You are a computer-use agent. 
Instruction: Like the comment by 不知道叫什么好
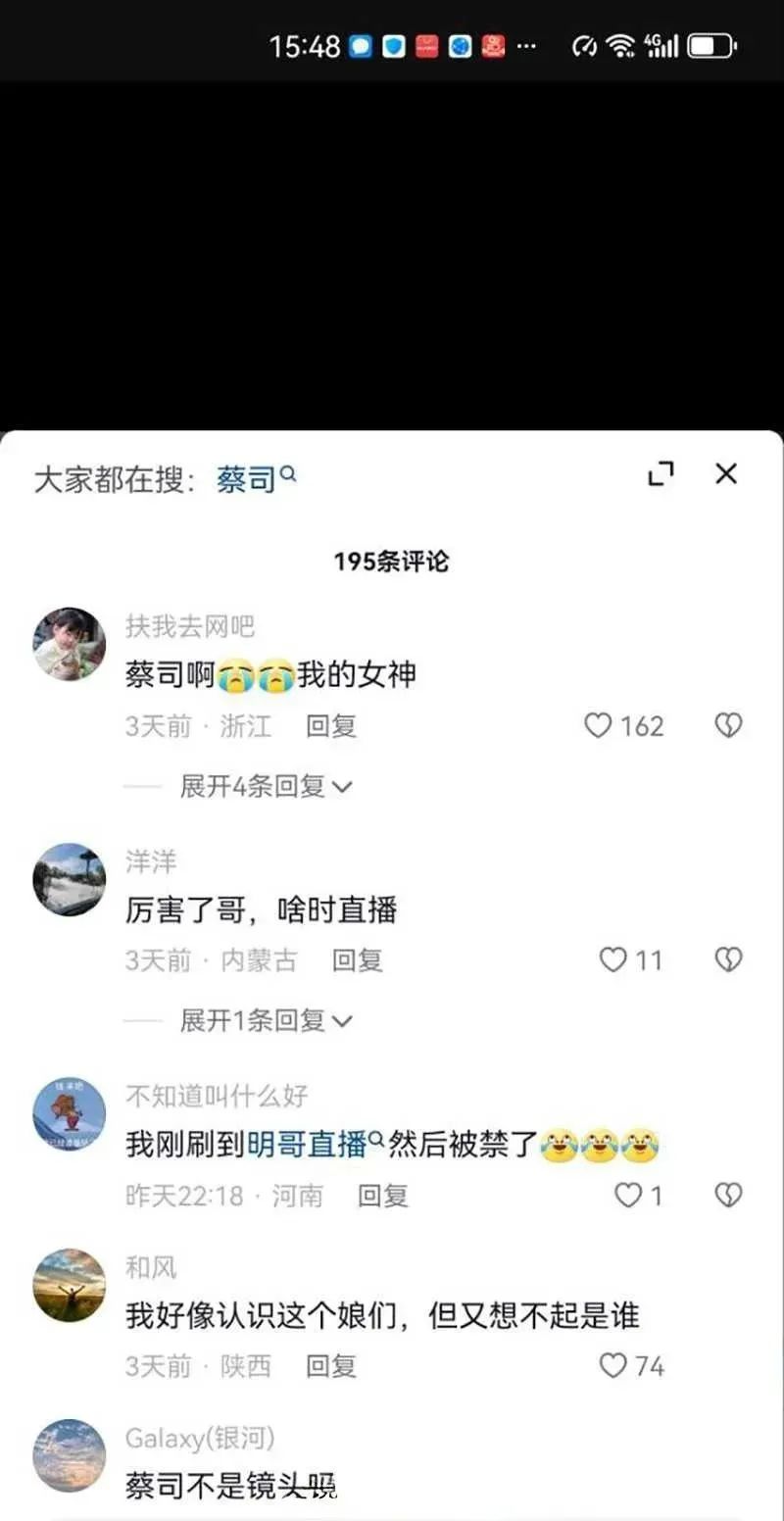click(x=628, y=1195)
